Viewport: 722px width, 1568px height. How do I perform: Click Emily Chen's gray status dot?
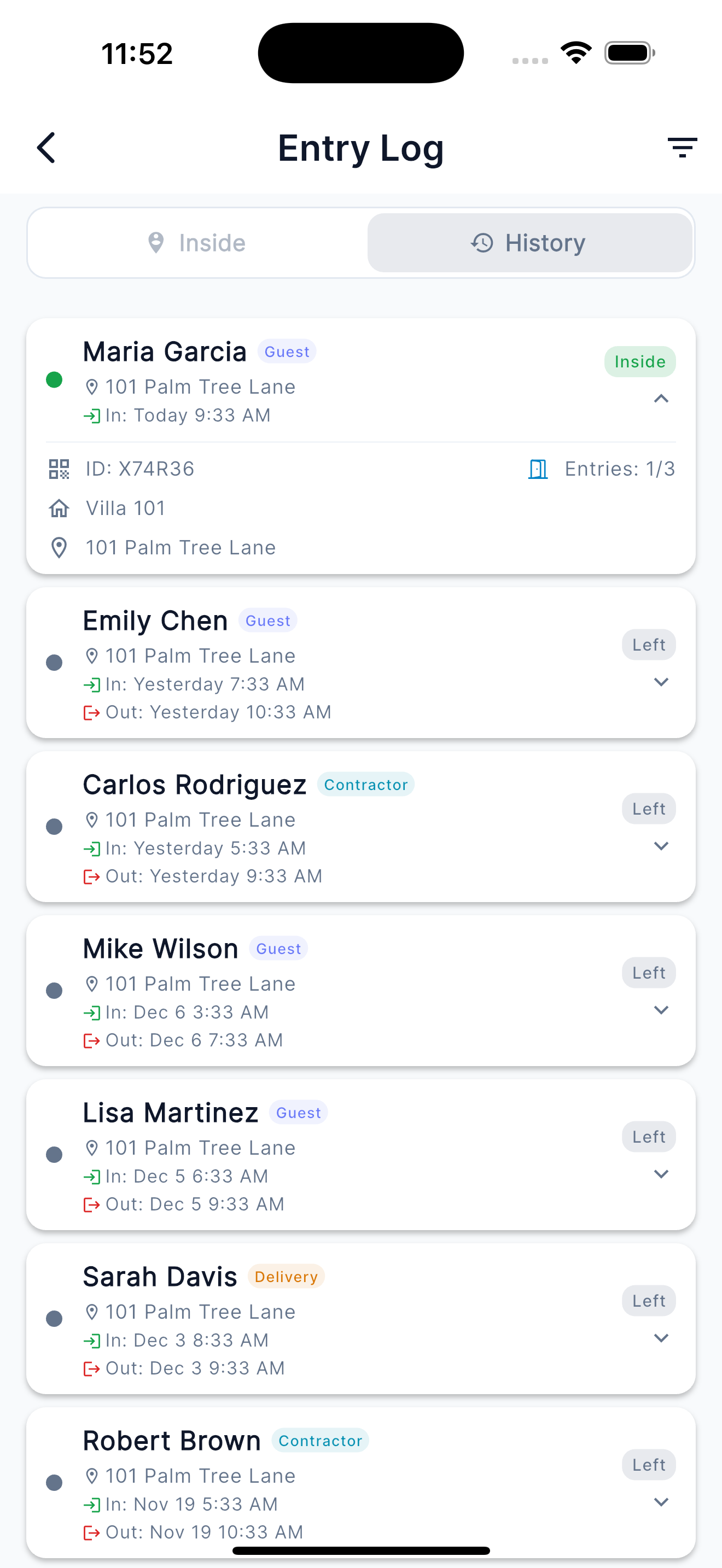(54, 663)
